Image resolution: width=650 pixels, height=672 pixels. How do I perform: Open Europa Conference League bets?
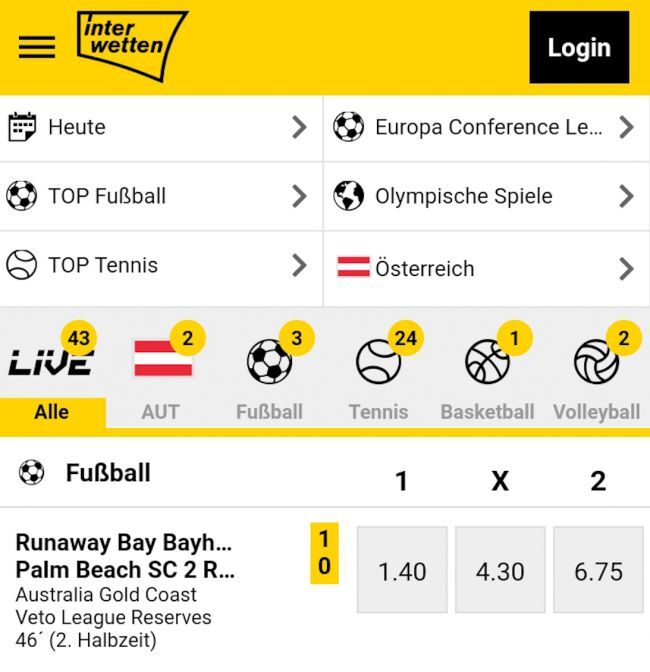[x=486, y=127]
